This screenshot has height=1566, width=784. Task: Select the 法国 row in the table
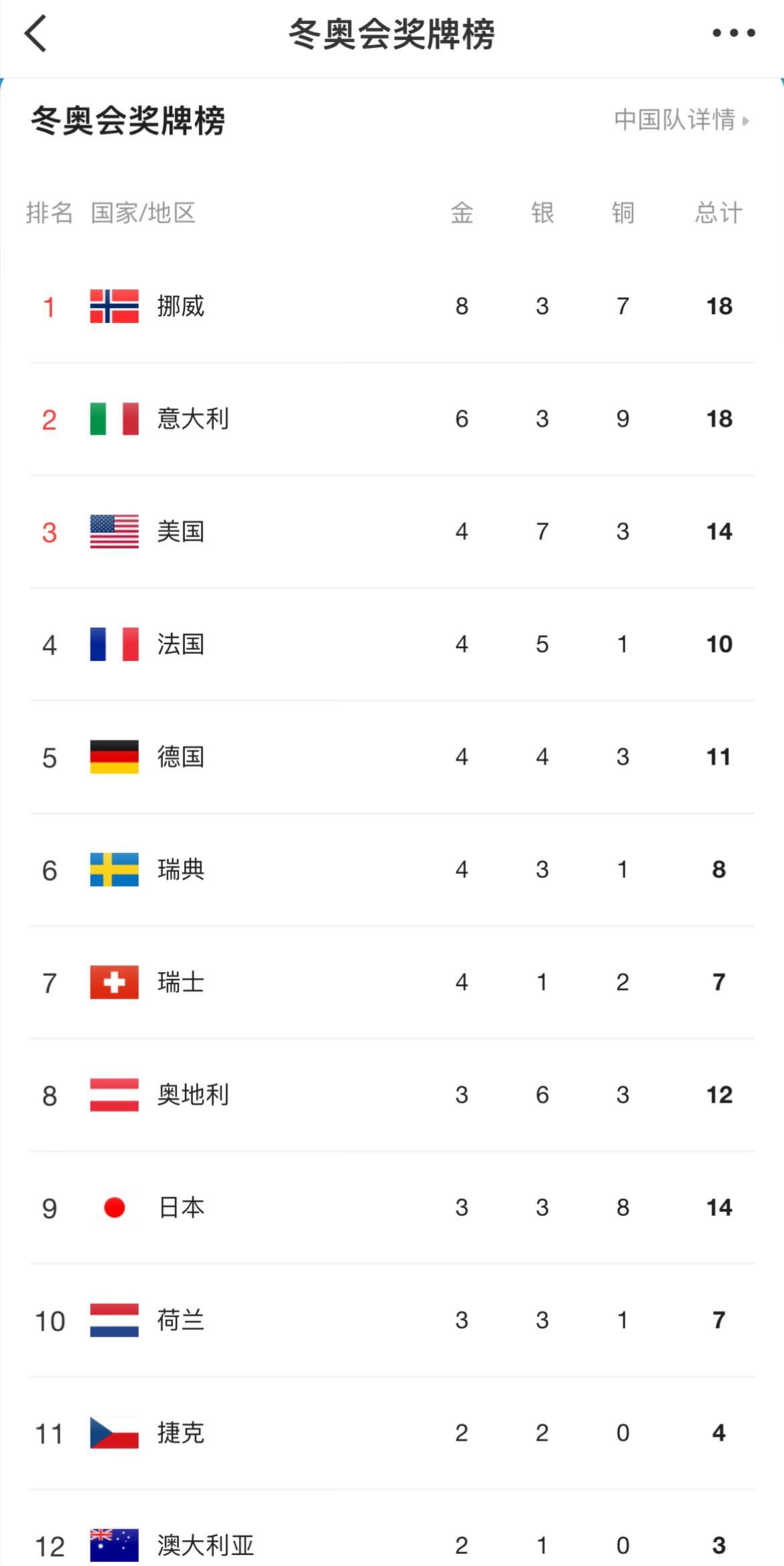[392, 644]
